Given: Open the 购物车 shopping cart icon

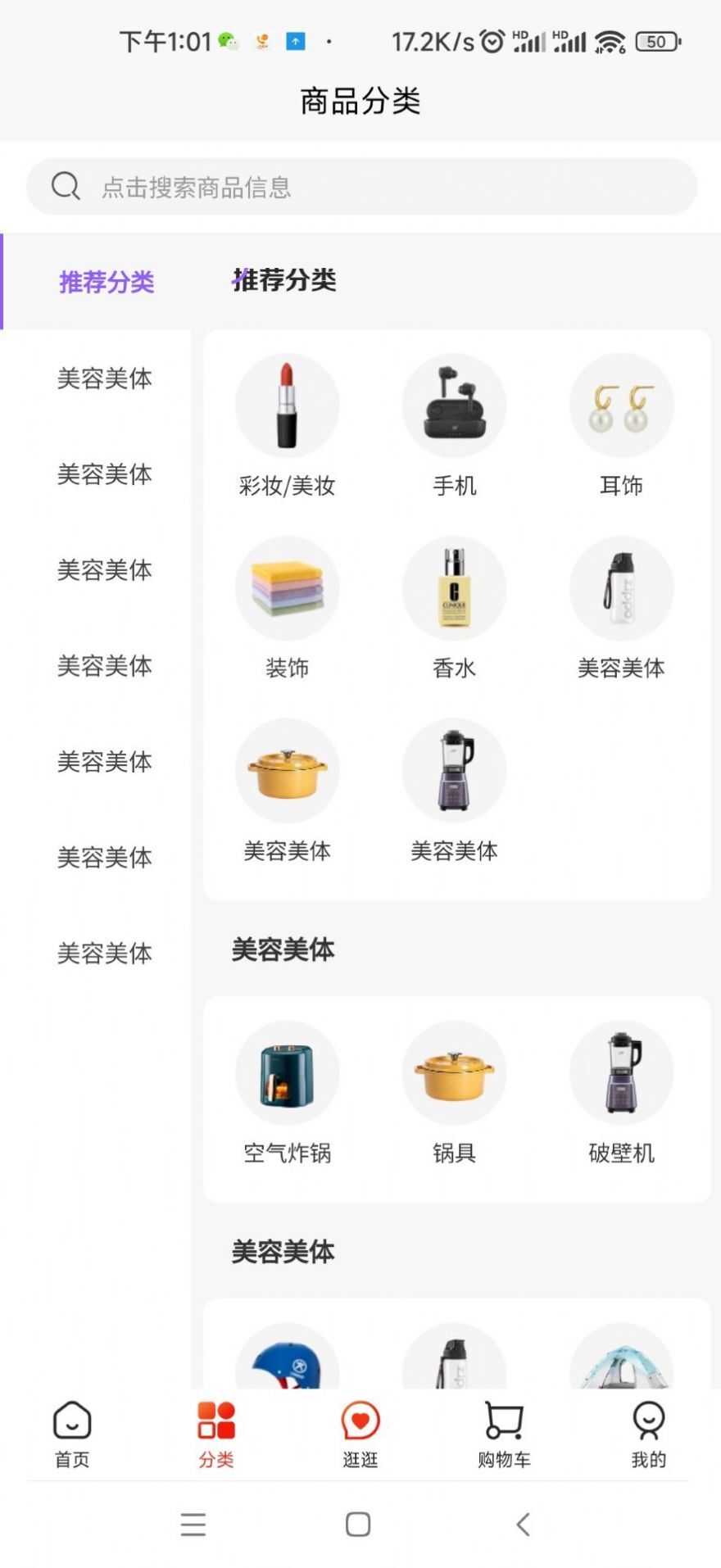Looking at the screenshot, I should [502, 1431].
